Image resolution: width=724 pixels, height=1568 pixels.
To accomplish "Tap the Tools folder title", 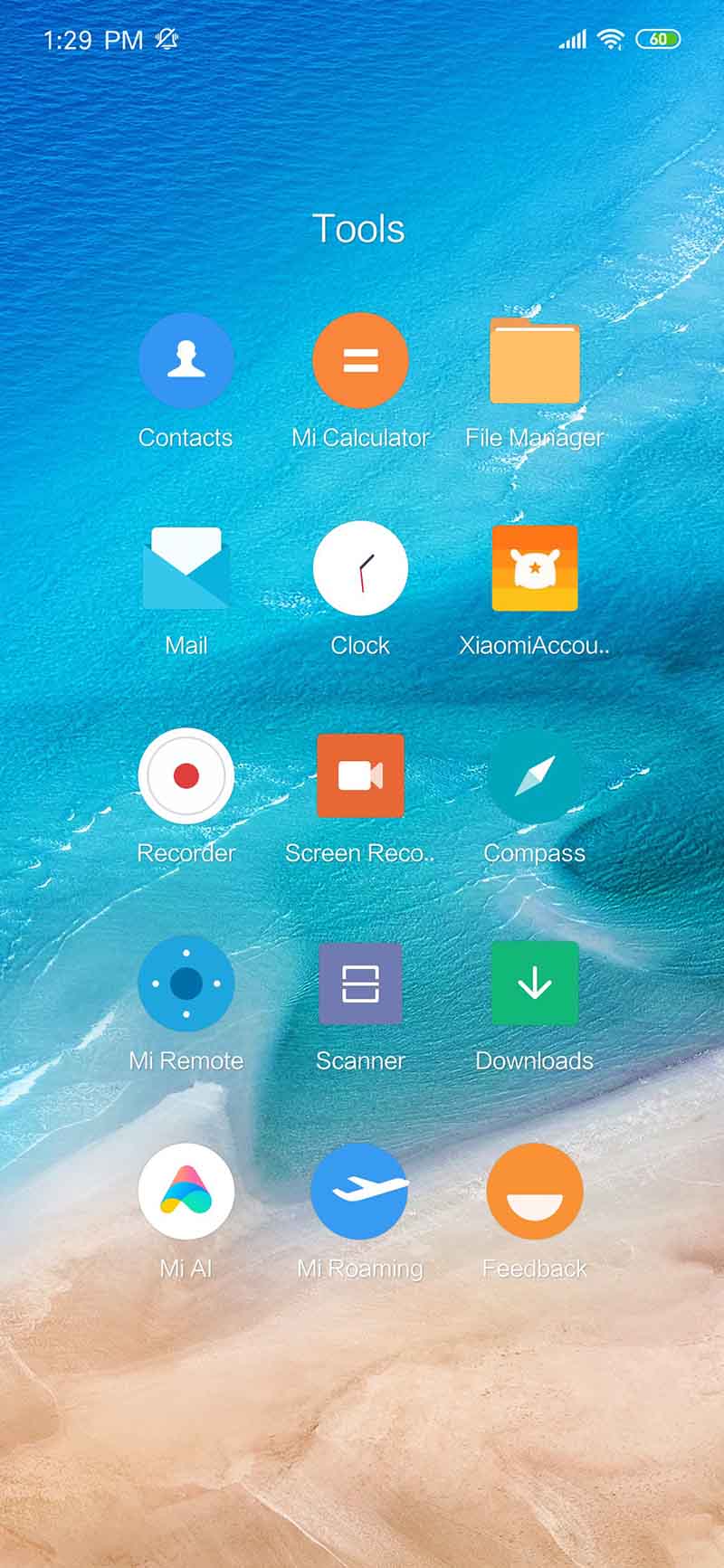I will click(x=358, y=229).
